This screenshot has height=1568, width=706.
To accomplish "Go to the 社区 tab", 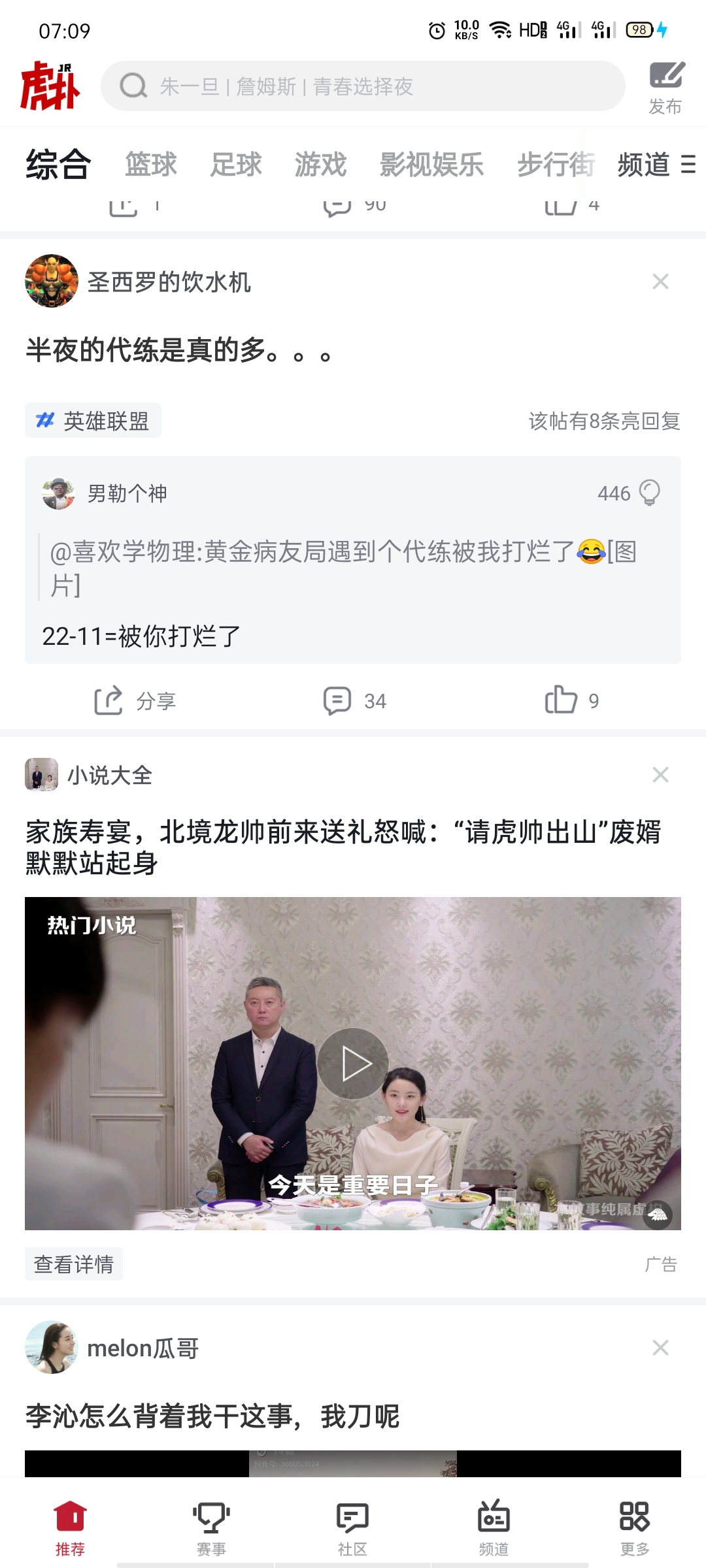I will tap(352, 1528).
